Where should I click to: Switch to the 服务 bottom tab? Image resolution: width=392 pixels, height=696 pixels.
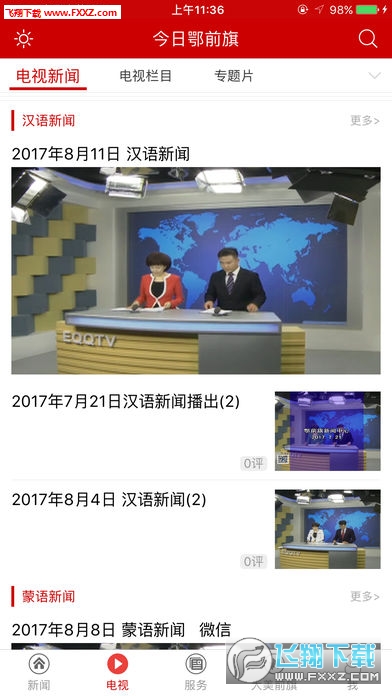tap(196, 672)
